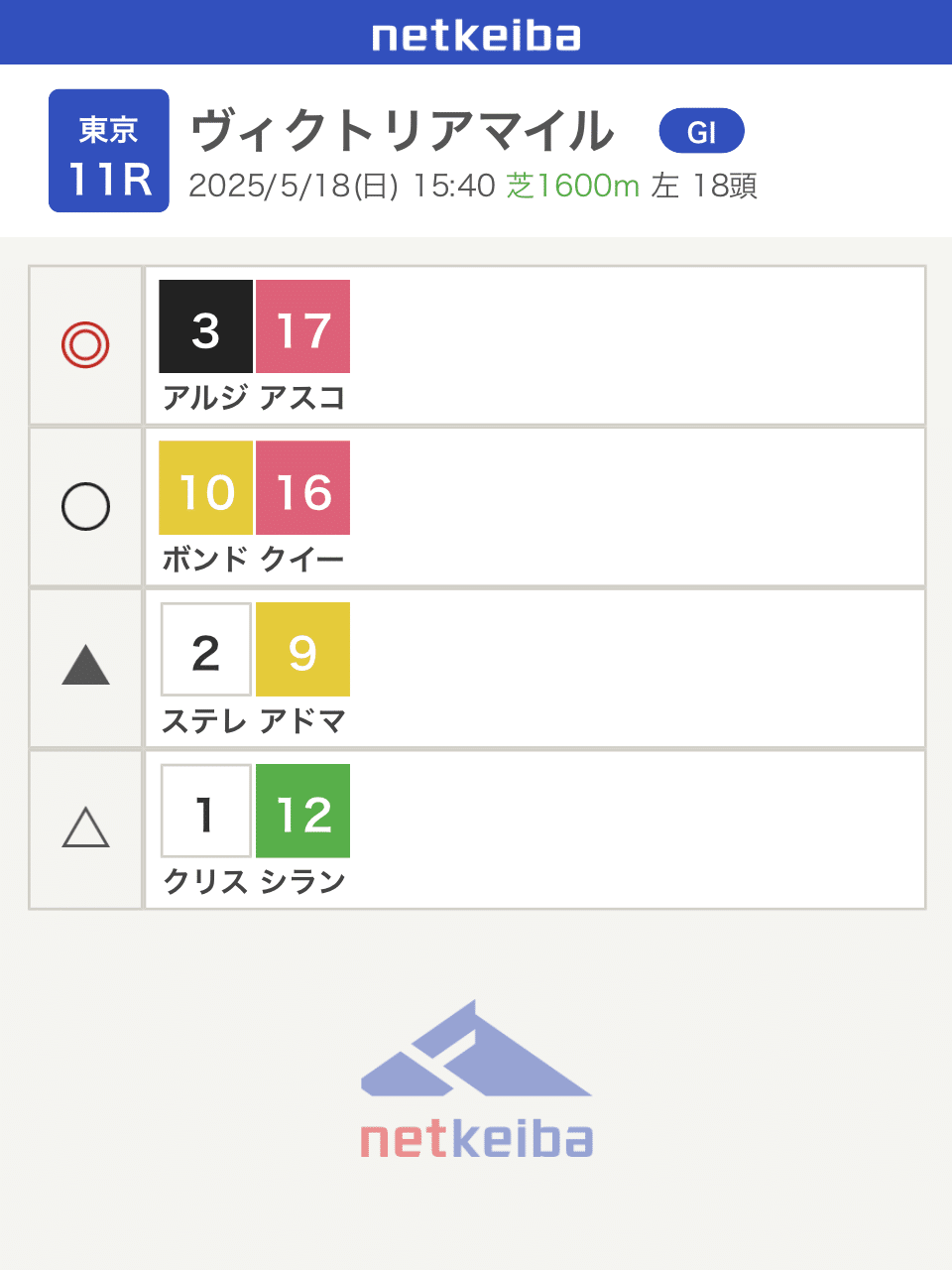This screenshot has height=1270, width=952.
Task: Open the ヴィクトリアマイル race page
Action: pyautogui.click(x=402, y=129)
